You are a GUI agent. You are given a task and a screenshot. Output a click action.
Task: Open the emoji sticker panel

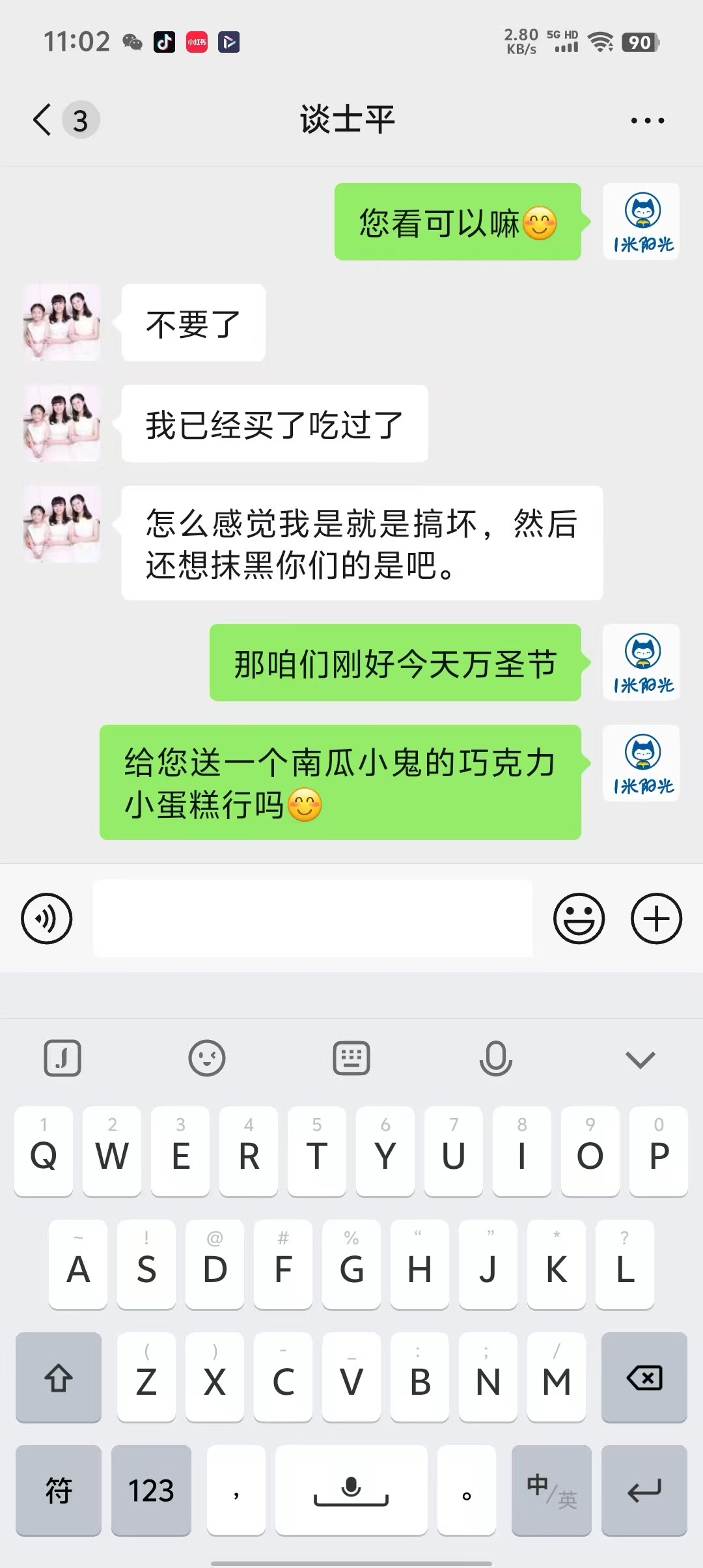(579, 919)
